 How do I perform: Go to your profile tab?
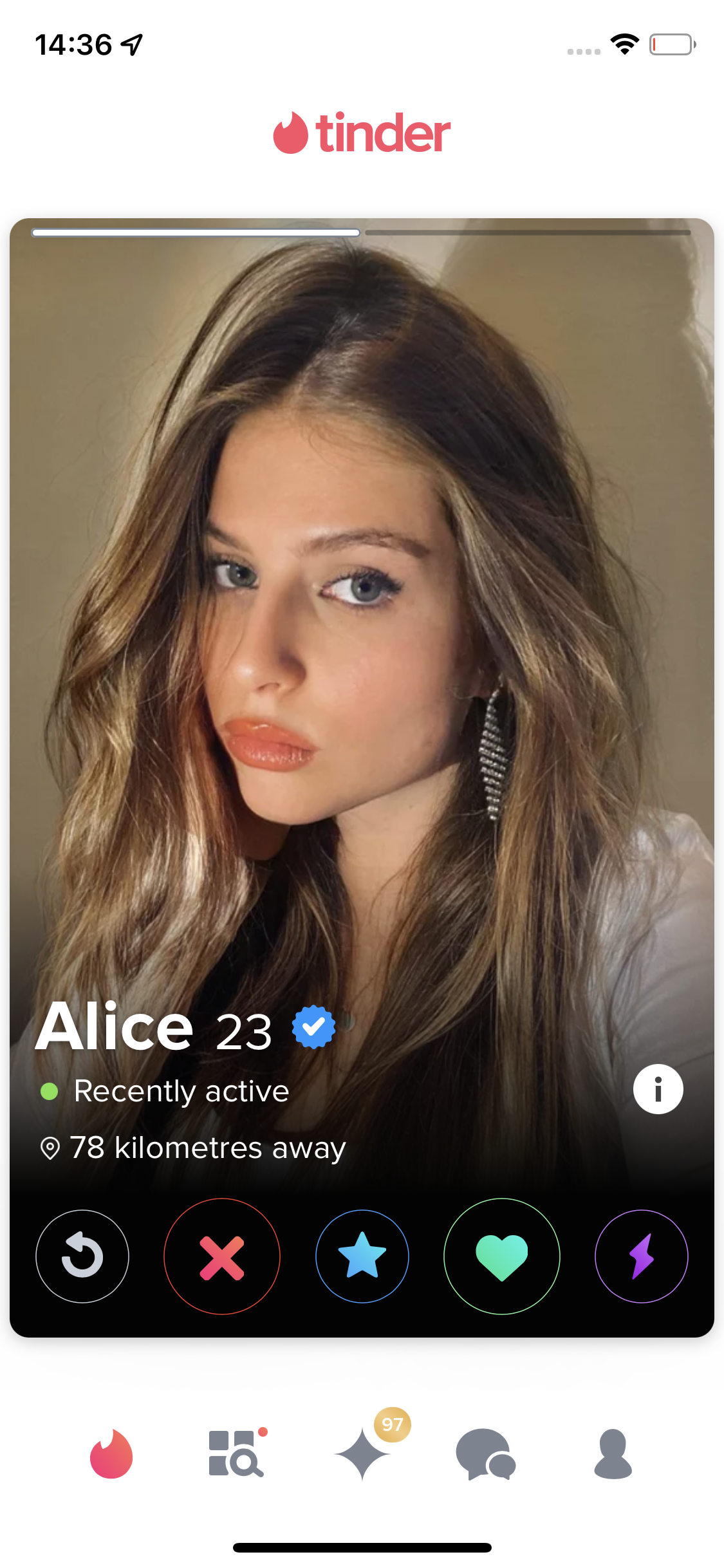613,1455
